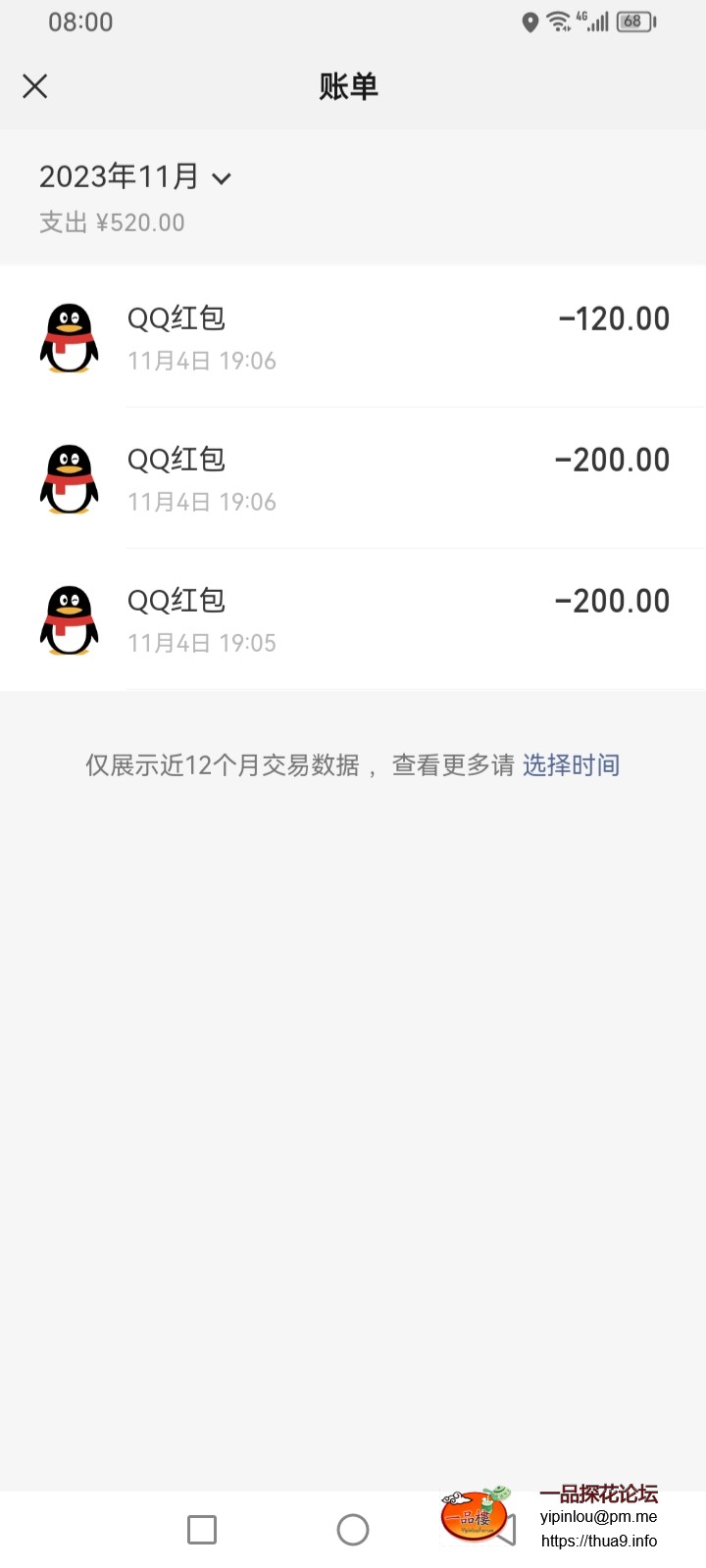Tap the location indicator in the status bar
The height and width of the screenshot is (1568, 706).
coord(530,22)
